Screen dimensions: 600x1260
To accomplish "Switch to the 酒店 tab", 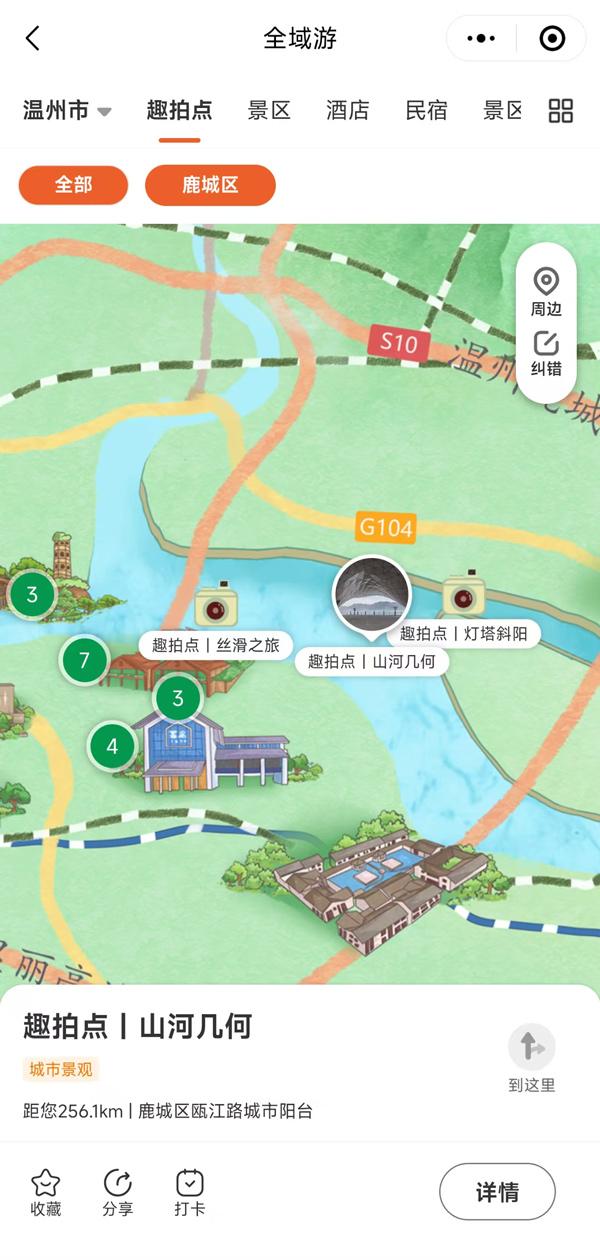I will [347, 111].
